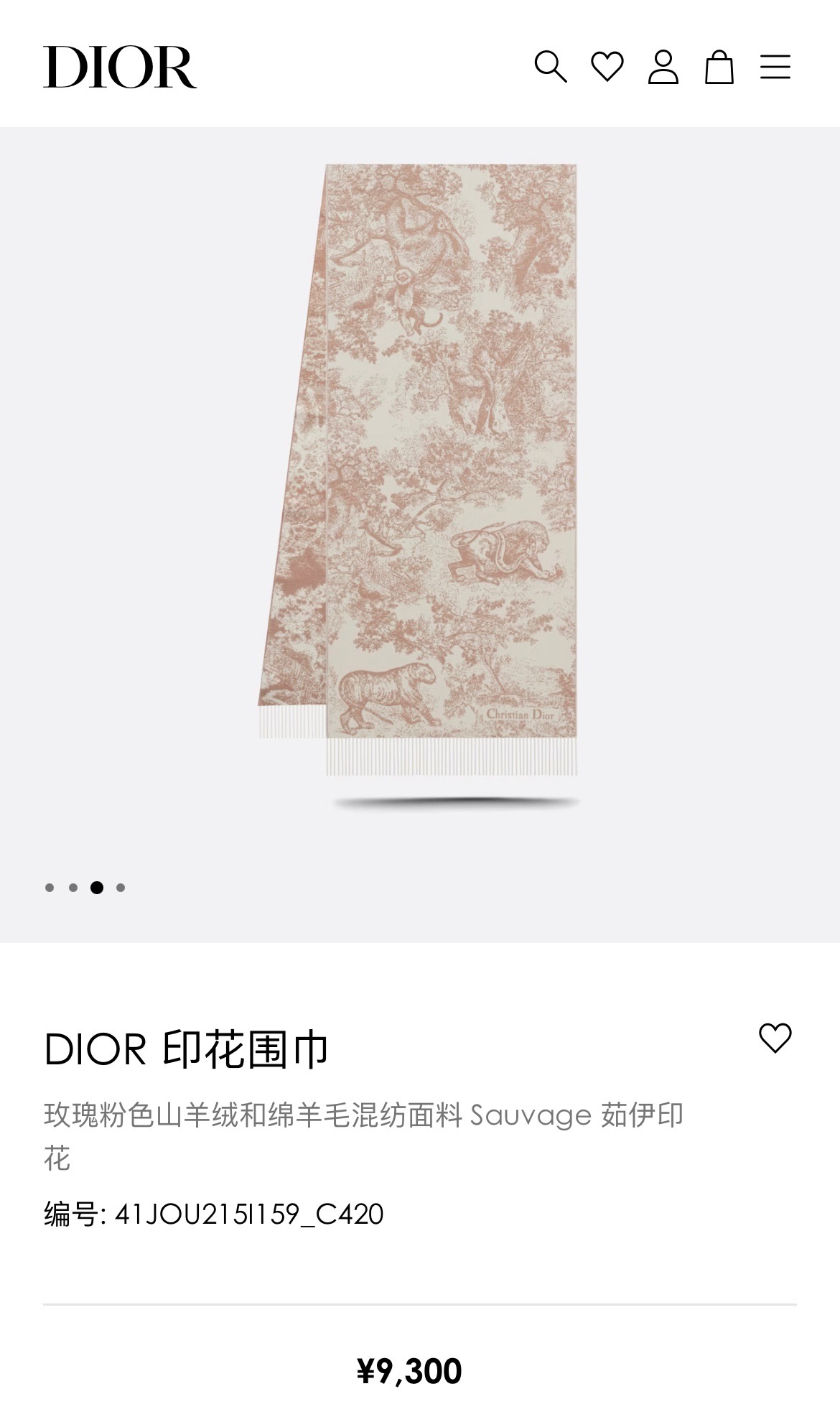The image size is (840, 1422).
Task: Open wishlist from the header heart icon
Action: [x=607, y=67]
